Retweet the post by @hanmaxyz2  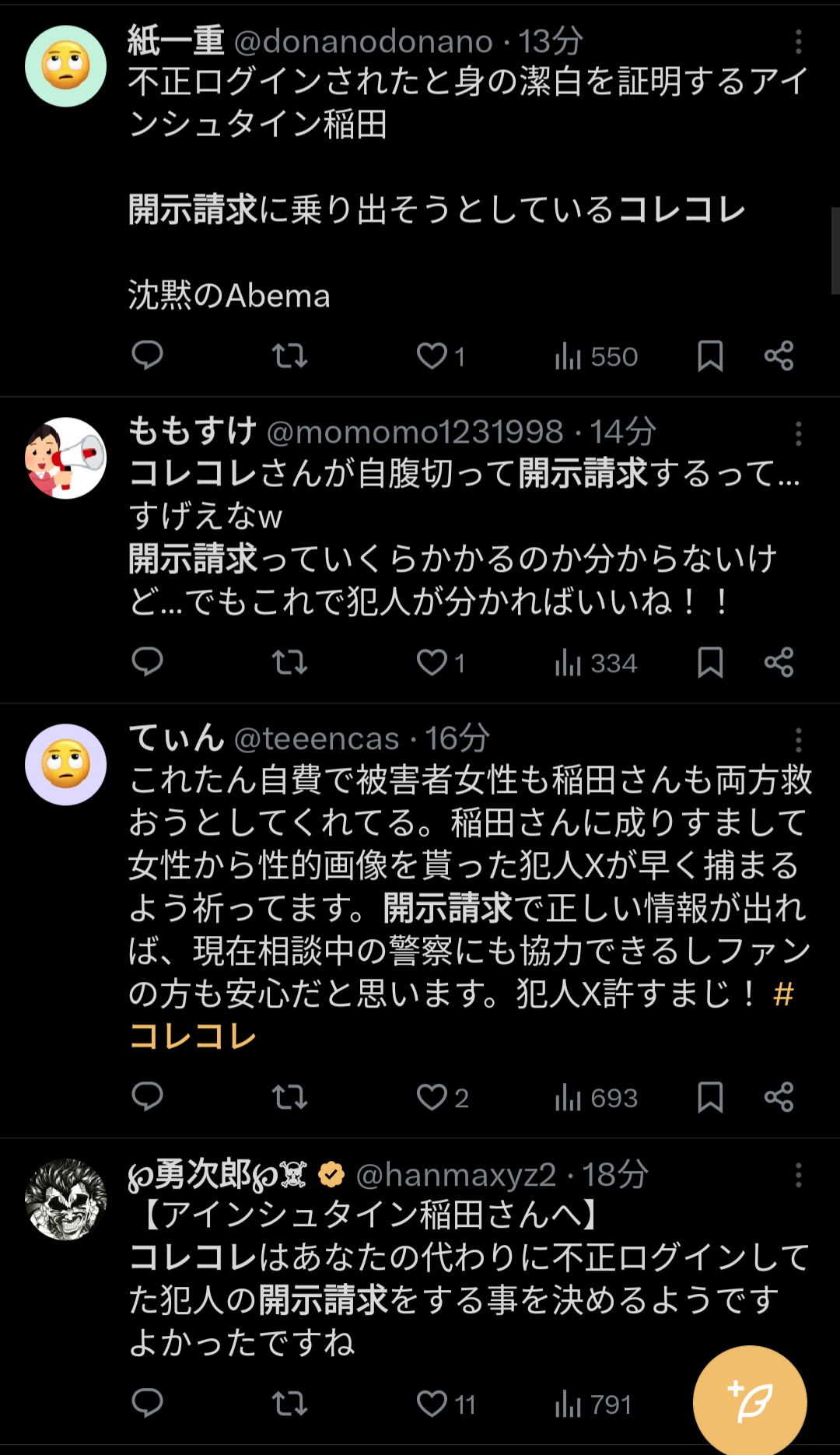[289, 1404]
